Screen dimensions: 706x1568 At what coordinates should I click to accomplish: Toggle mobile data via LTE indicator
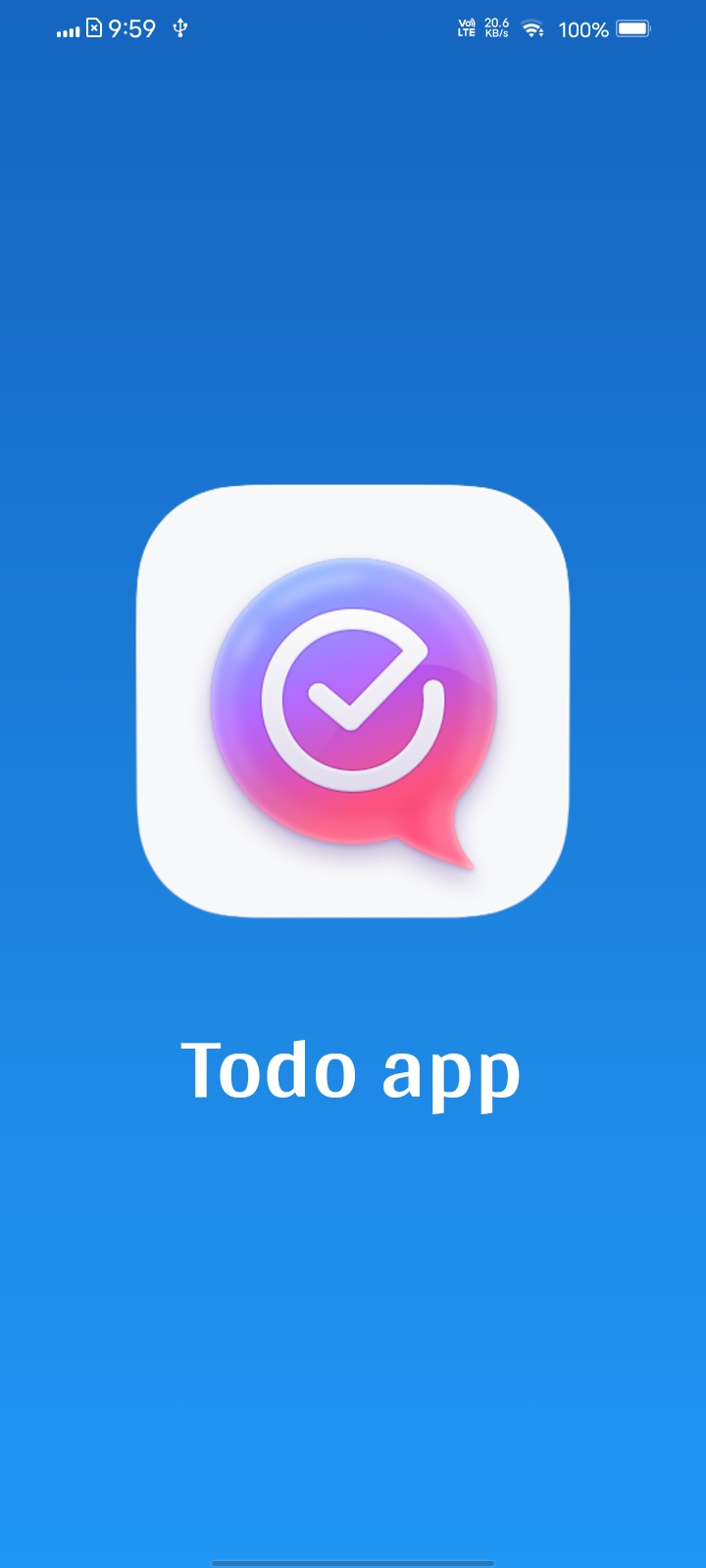coord(465,29)
